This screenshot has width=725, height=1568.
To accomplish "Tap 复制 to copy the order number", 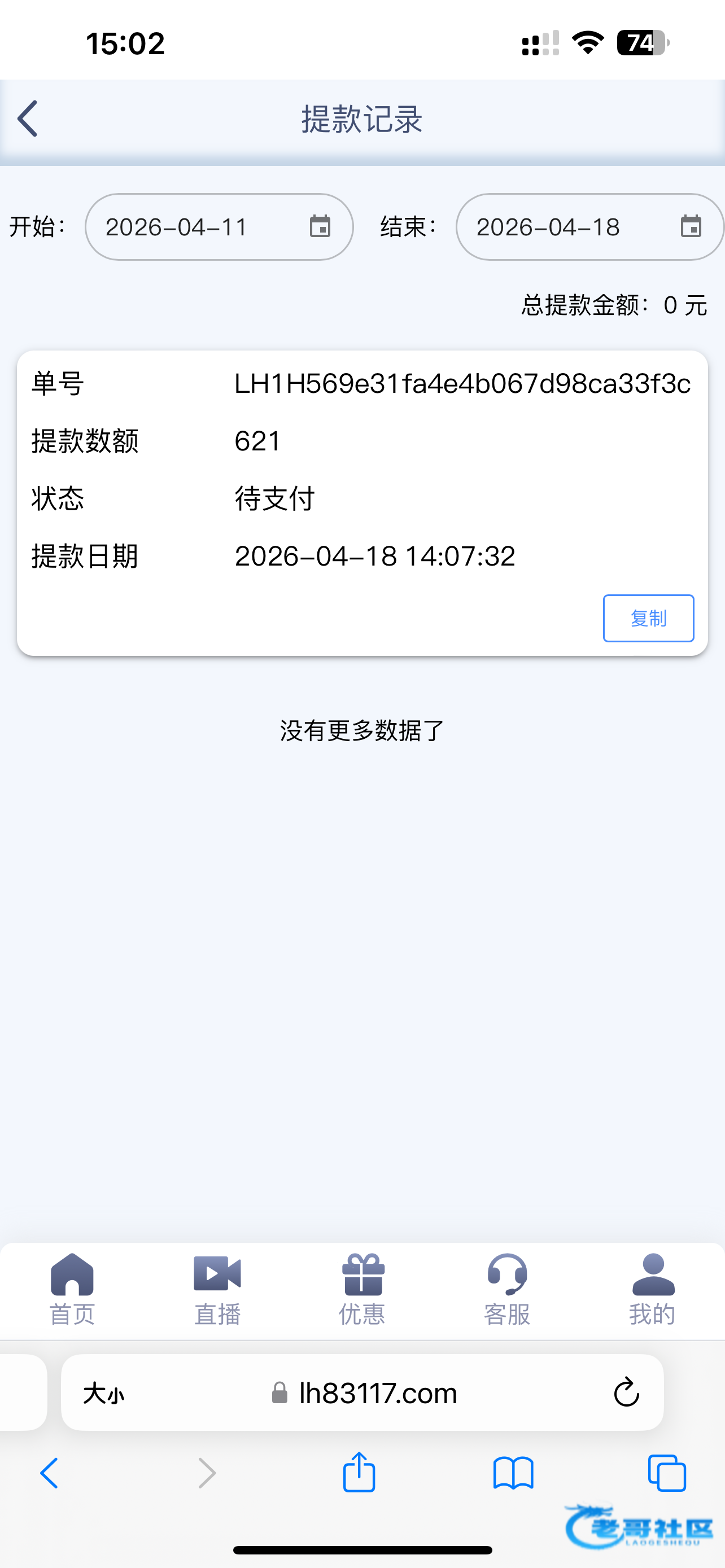I will point(648,619).
